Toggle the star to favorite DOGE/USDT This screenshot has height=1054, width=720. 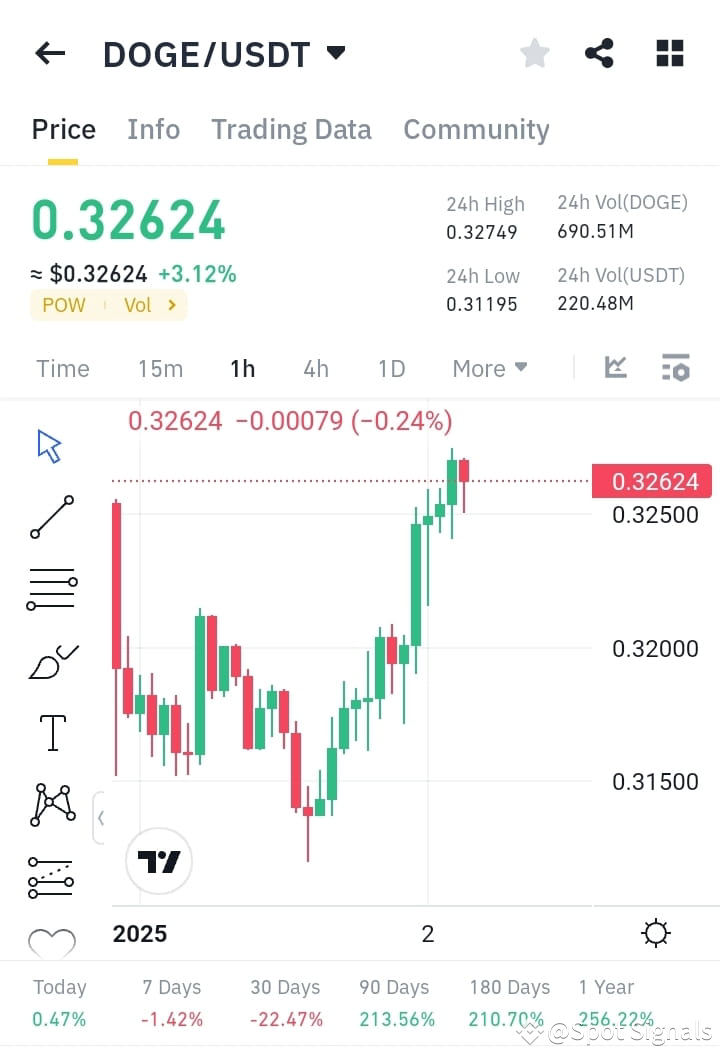point(534,53)
